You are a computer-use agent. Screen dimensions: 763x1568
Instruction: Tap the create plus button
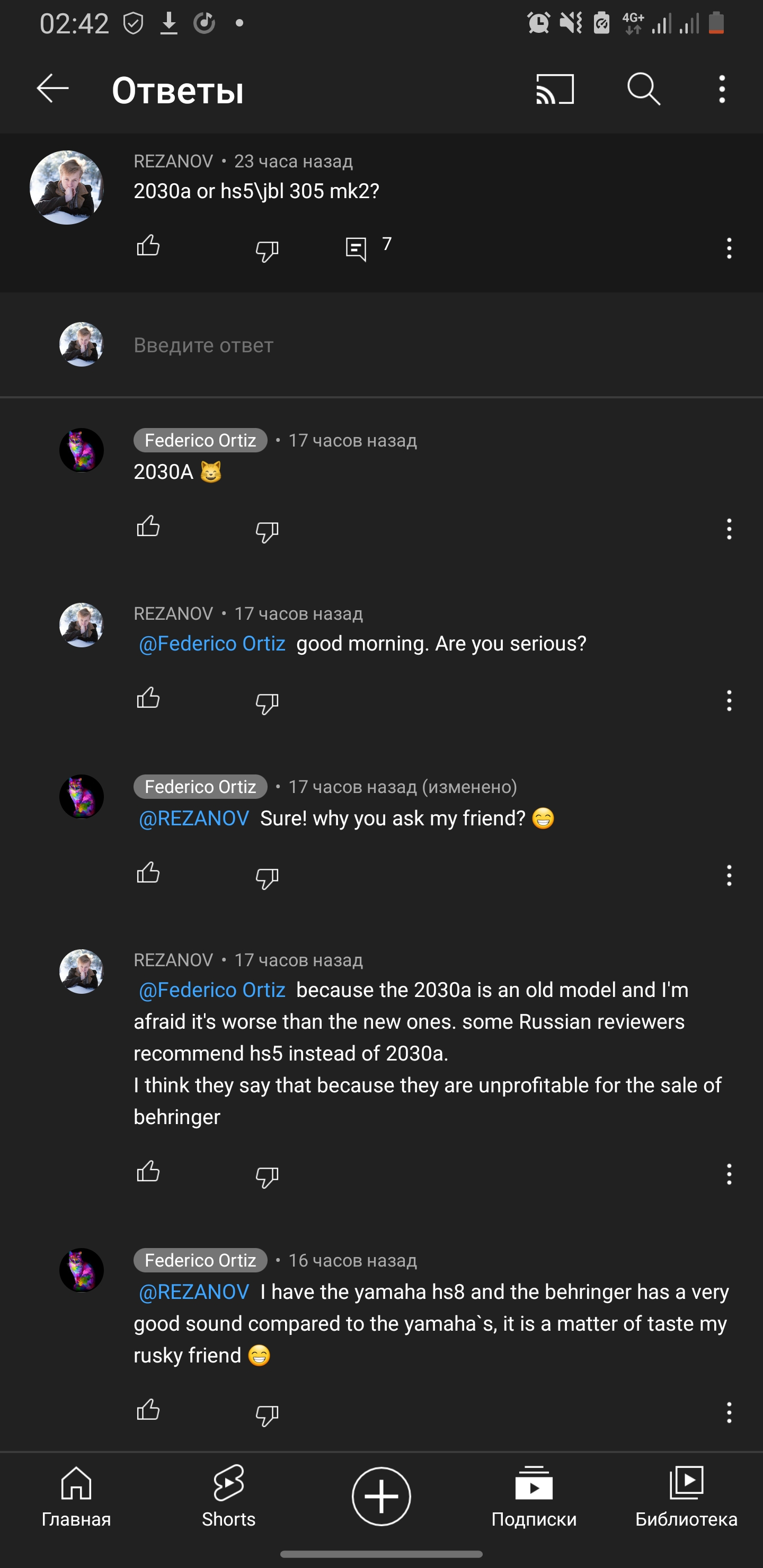click(381, 1495)
